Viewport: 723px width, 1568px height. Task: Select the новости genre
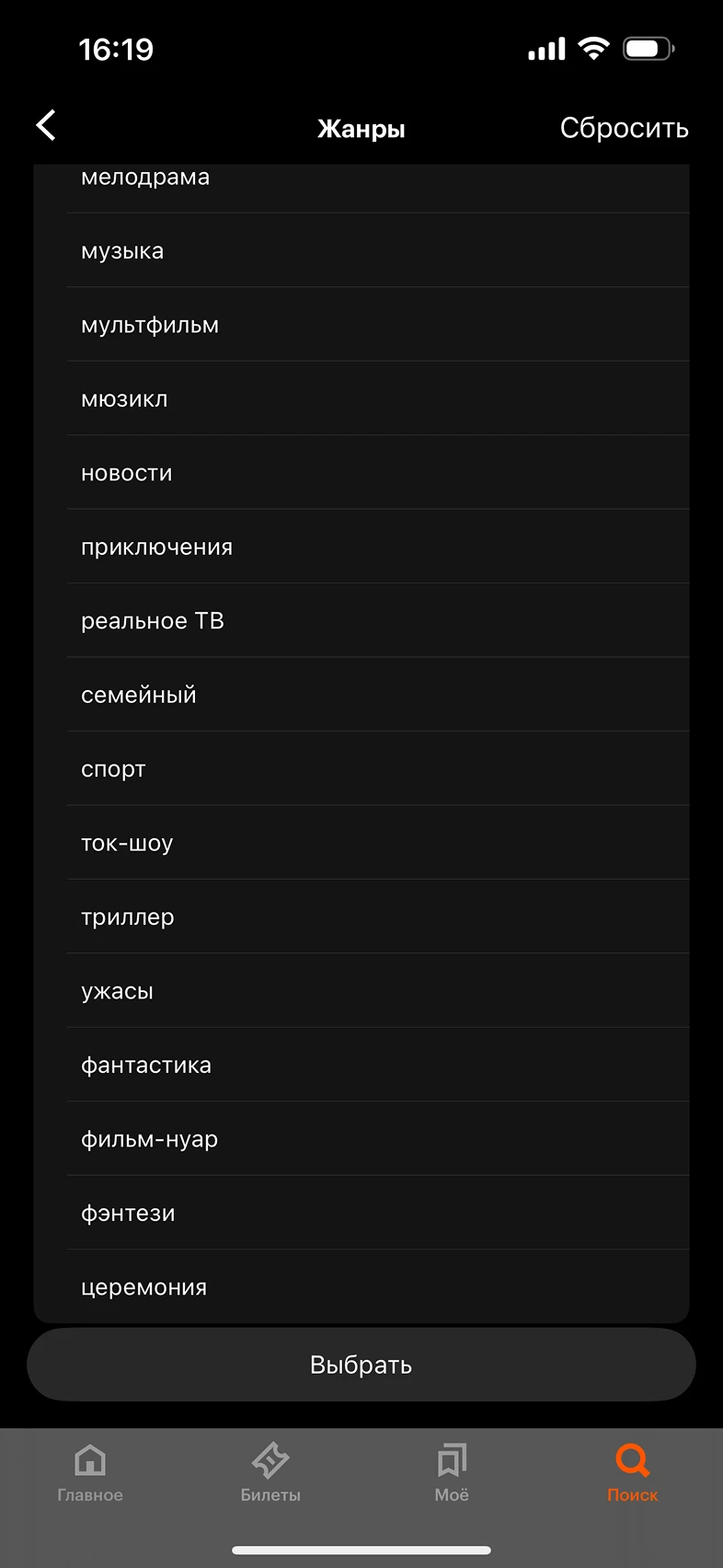click(x=361, y=472)
